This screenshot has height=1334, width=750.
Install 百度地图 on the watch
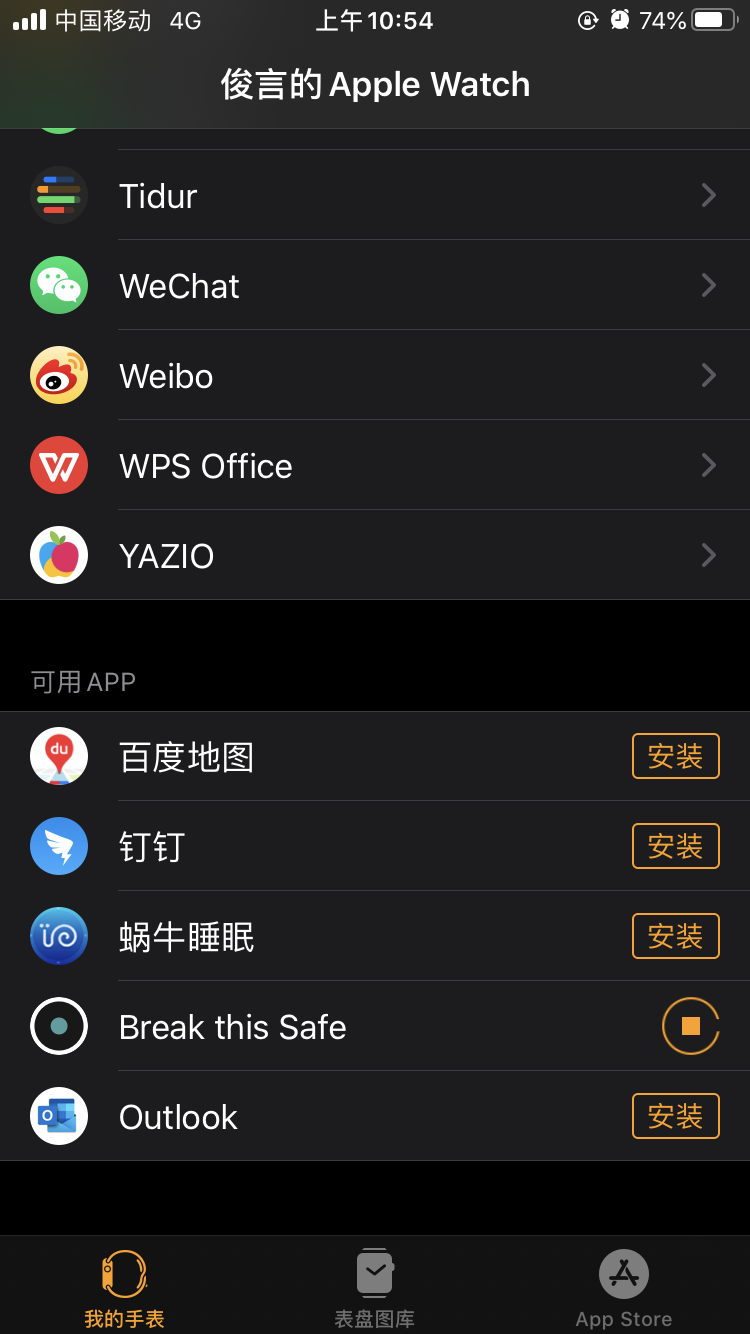(x=675, y=756)
